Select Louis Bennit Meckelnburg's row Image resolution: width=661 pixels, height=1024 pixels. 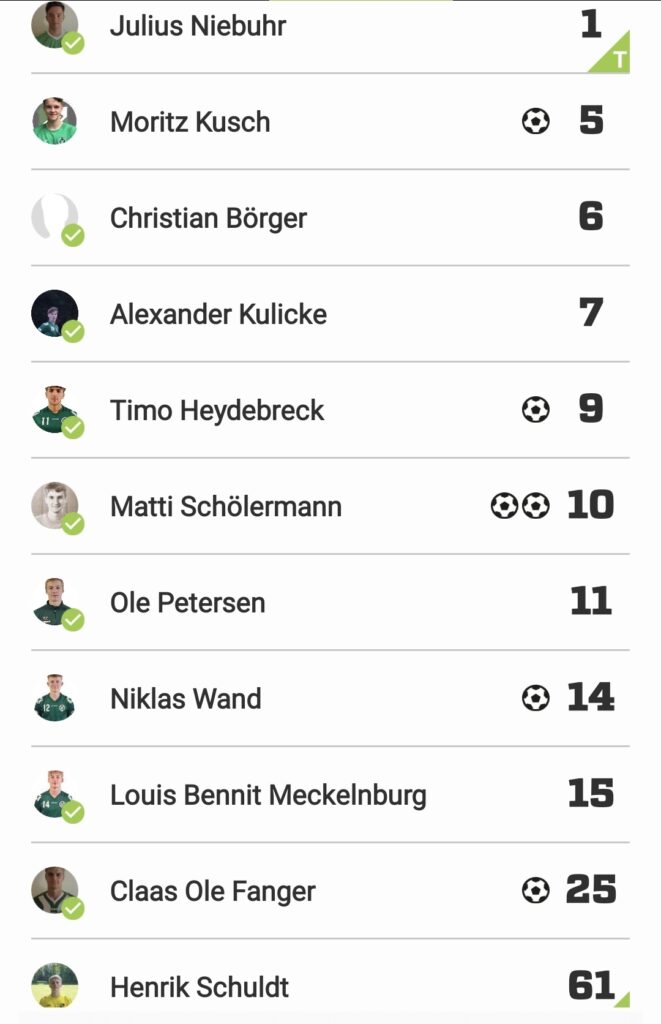pos(268,795)
